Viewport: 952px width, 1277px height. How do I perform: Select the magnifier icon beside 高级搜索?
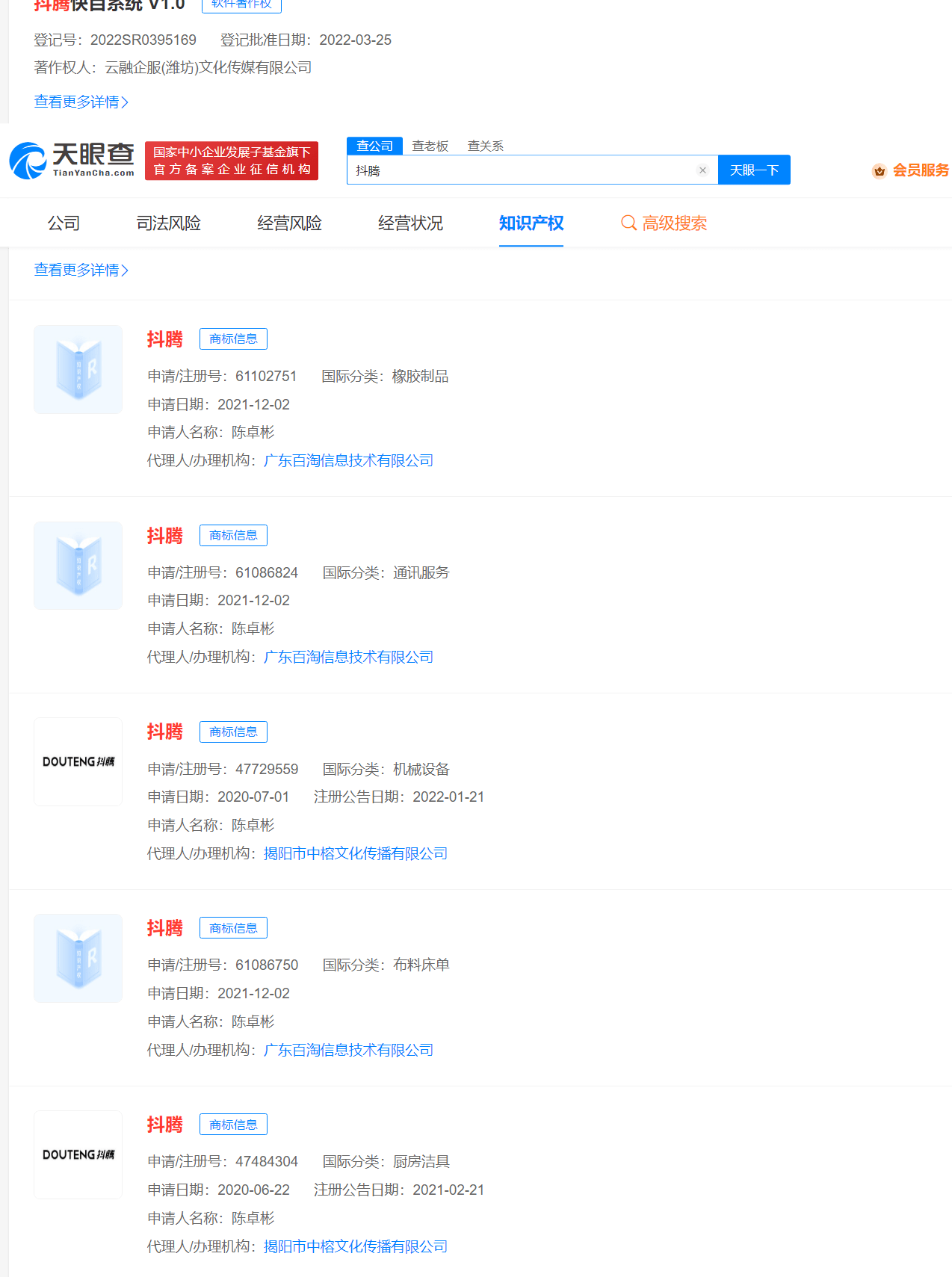(x=628, y=223)
